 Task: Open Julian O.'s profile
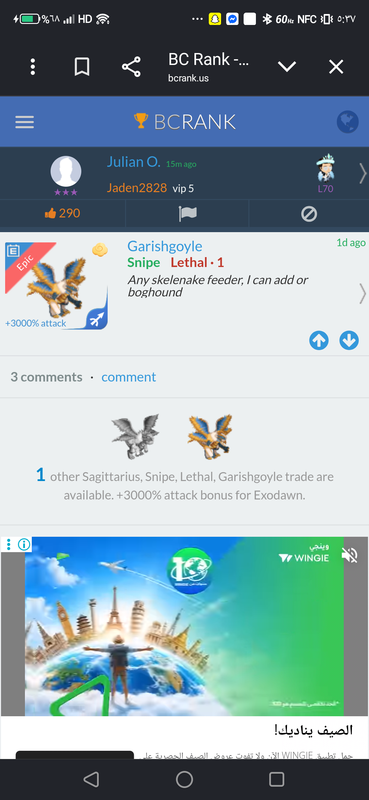click(x=133, y=162)
